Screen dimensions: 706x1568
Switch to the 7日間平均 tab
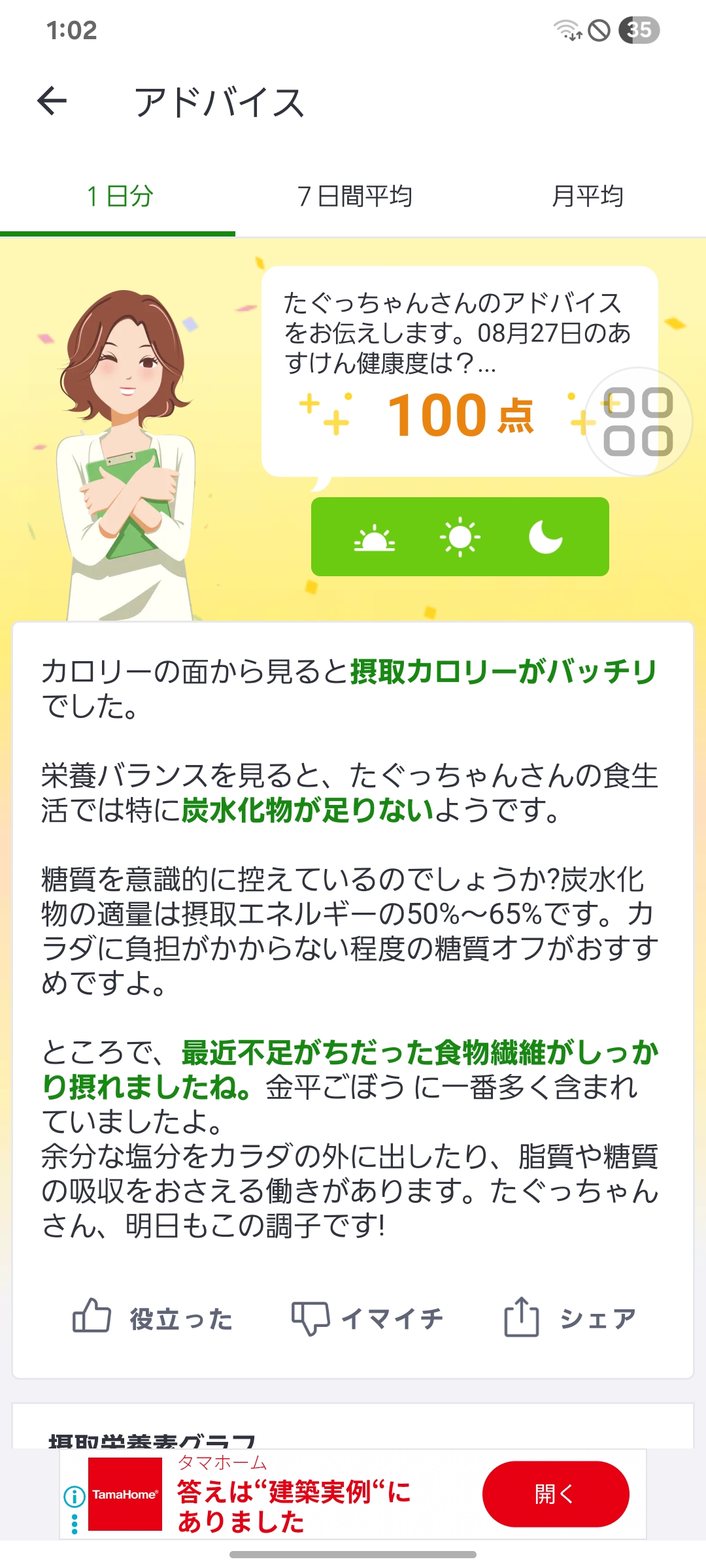tap(354, 196)
